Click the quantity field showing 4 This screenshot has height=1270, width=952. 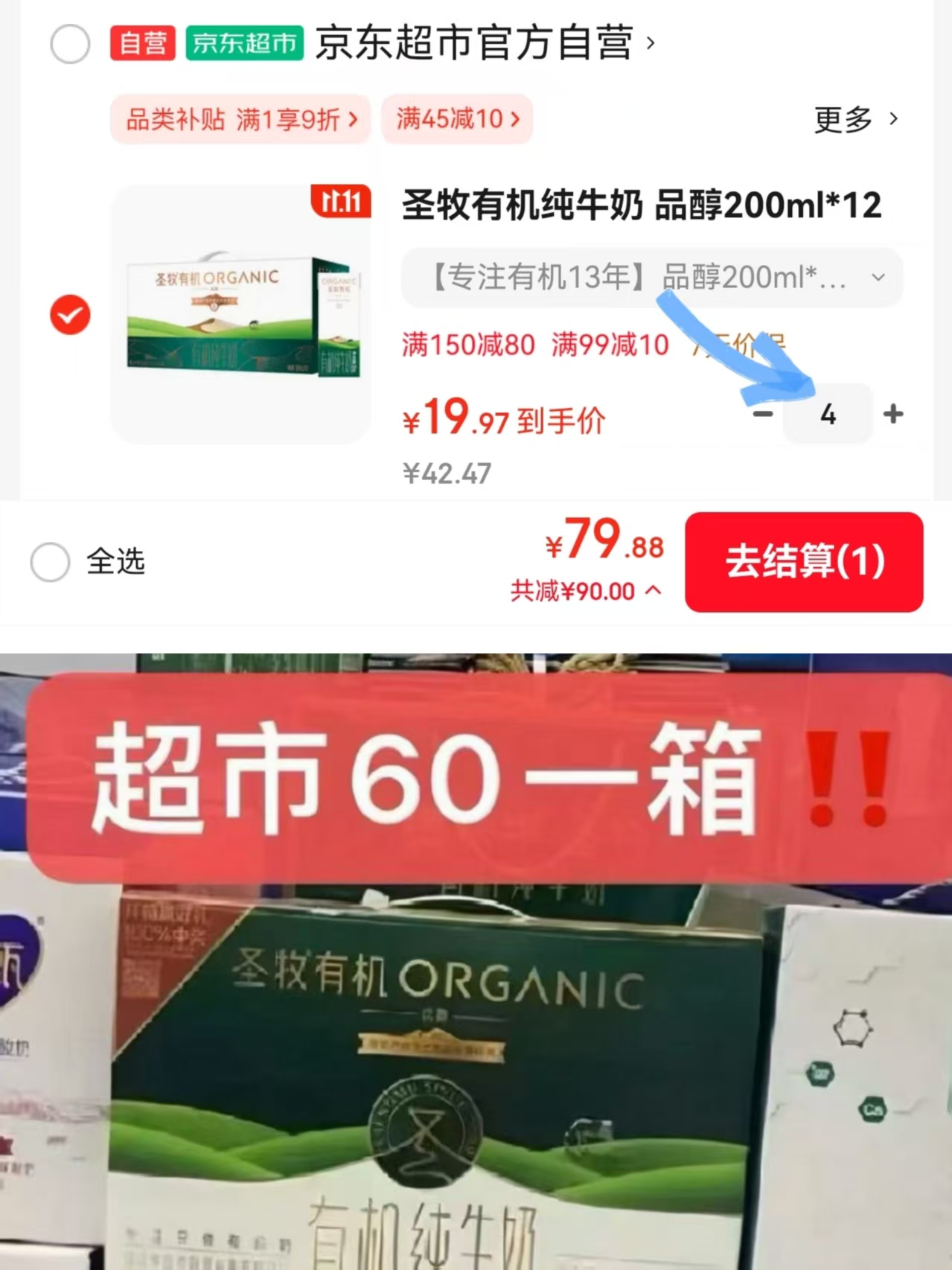(828, 415)
